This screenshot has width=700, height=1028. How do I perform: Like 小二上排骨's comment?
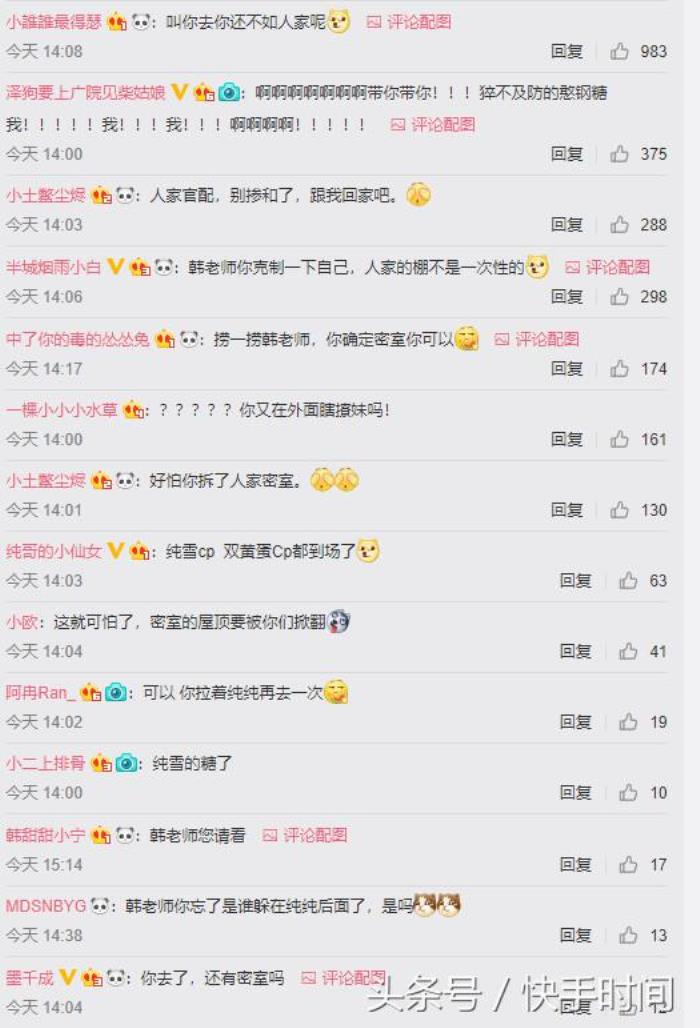628,793
